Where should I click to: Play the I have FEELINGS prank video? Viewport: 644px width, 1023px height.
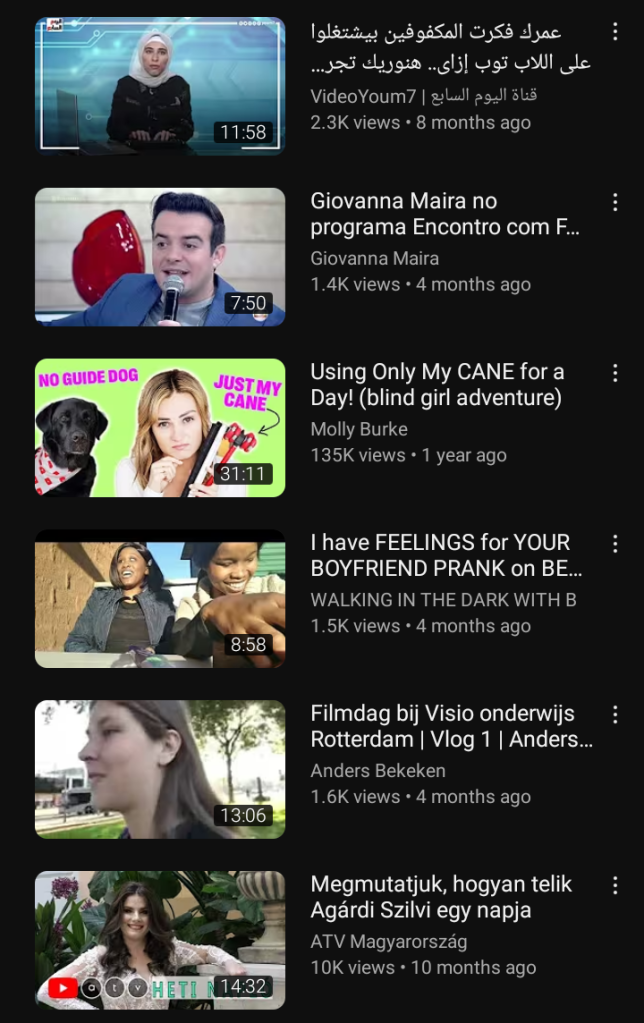point(160,599)
